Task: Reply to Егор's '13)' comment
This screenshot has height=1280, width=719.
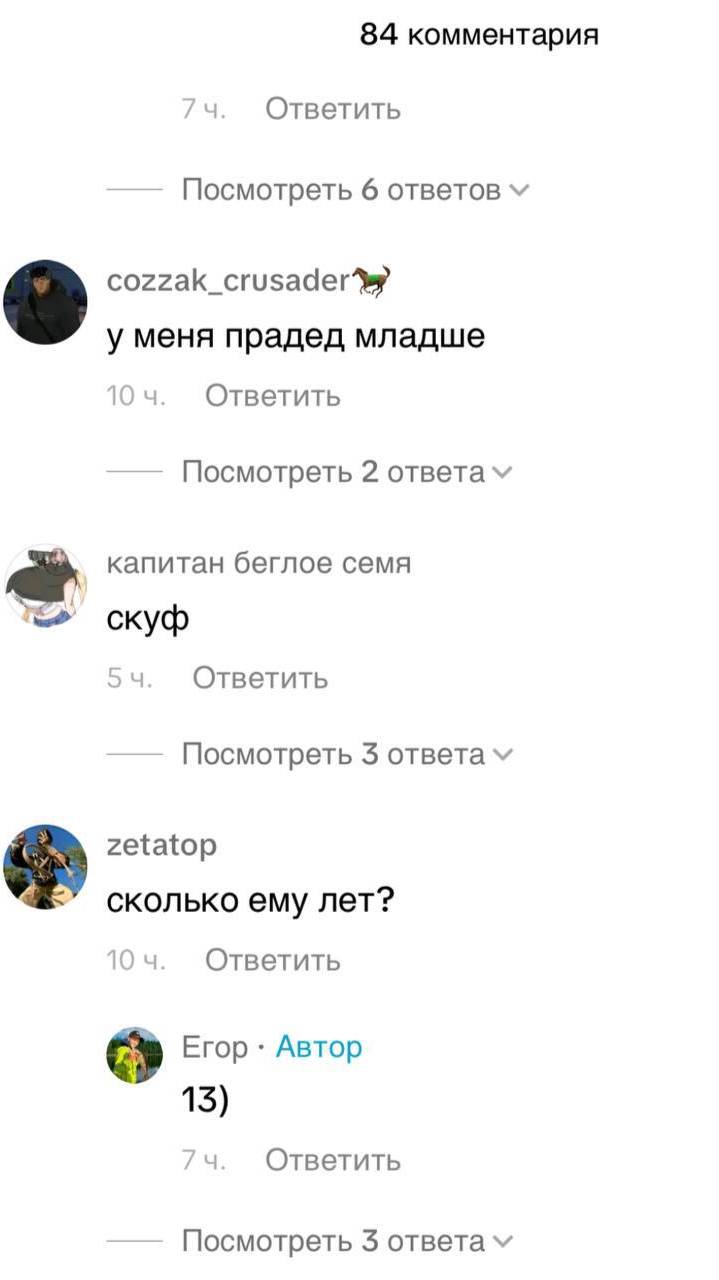Action: 332,1161
